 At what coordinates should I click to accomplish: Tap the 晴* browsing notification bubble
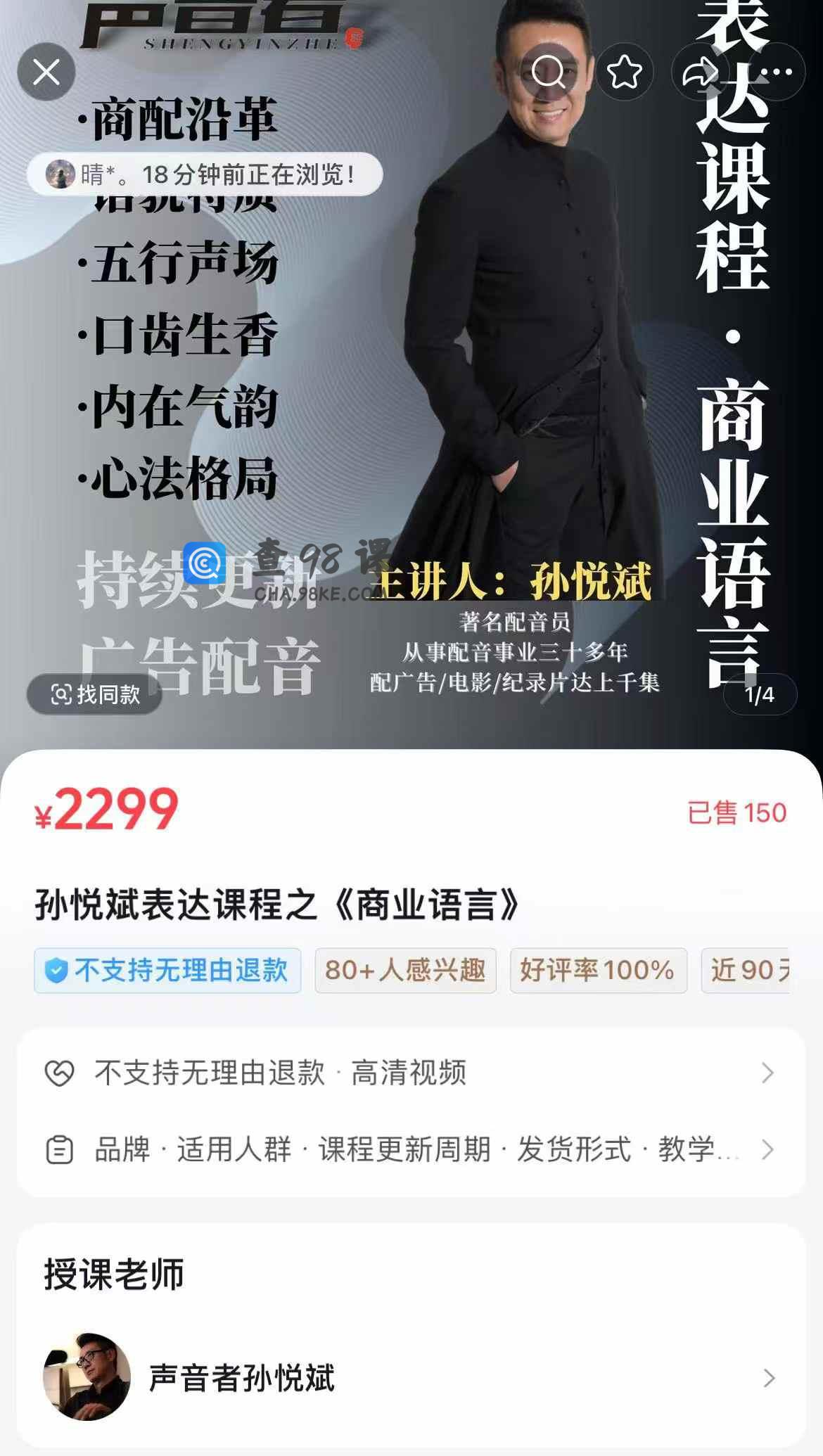click(x=204, y=174)
